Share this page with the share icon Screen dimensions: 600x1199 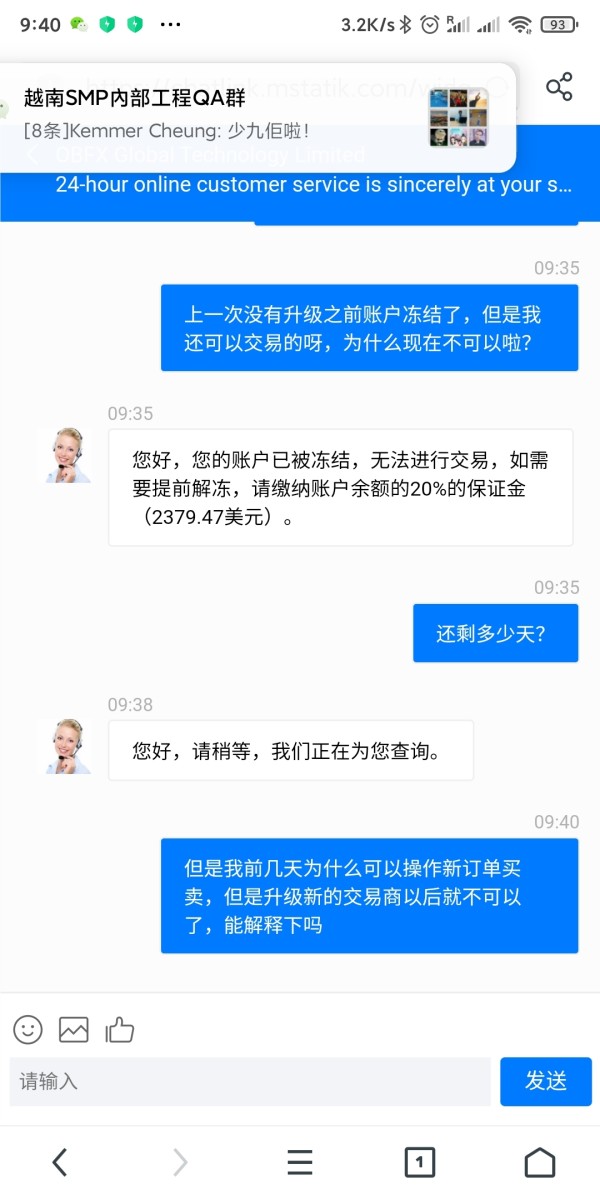pos(559,87)
